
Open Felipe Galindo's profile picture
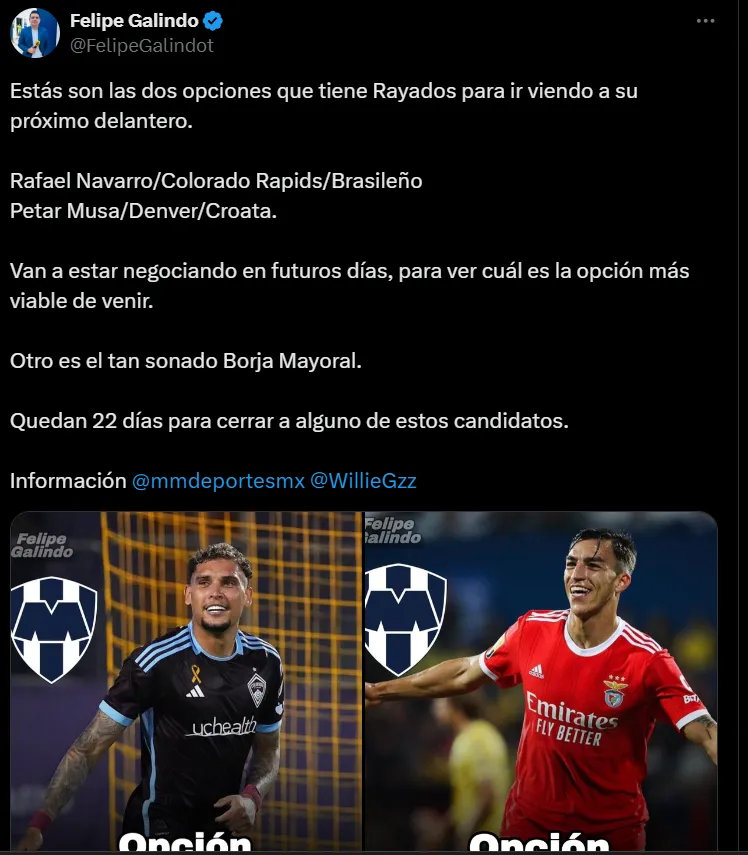click(35, 33)
